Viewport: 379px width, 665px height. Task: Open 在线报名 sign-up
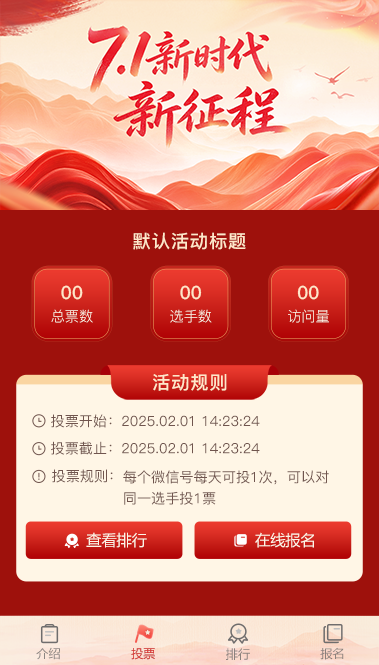pyautogui.click(x=273, y=540)
